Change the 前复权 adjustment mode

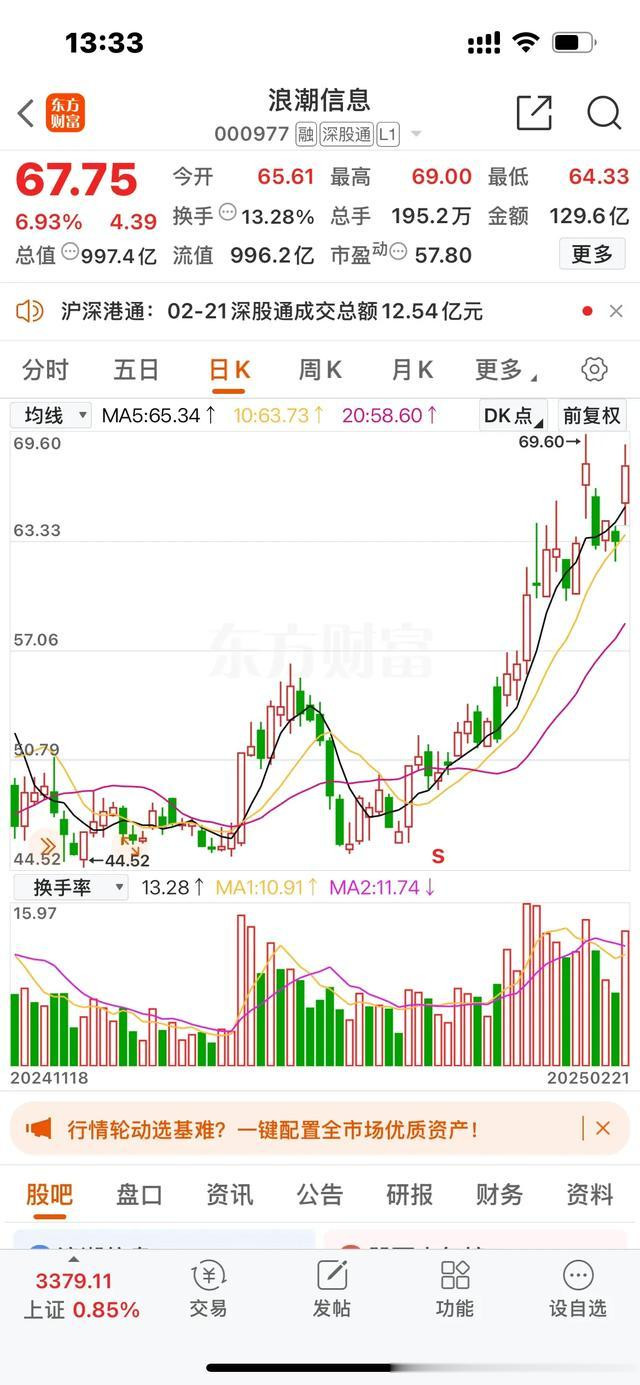click(591, 415)
